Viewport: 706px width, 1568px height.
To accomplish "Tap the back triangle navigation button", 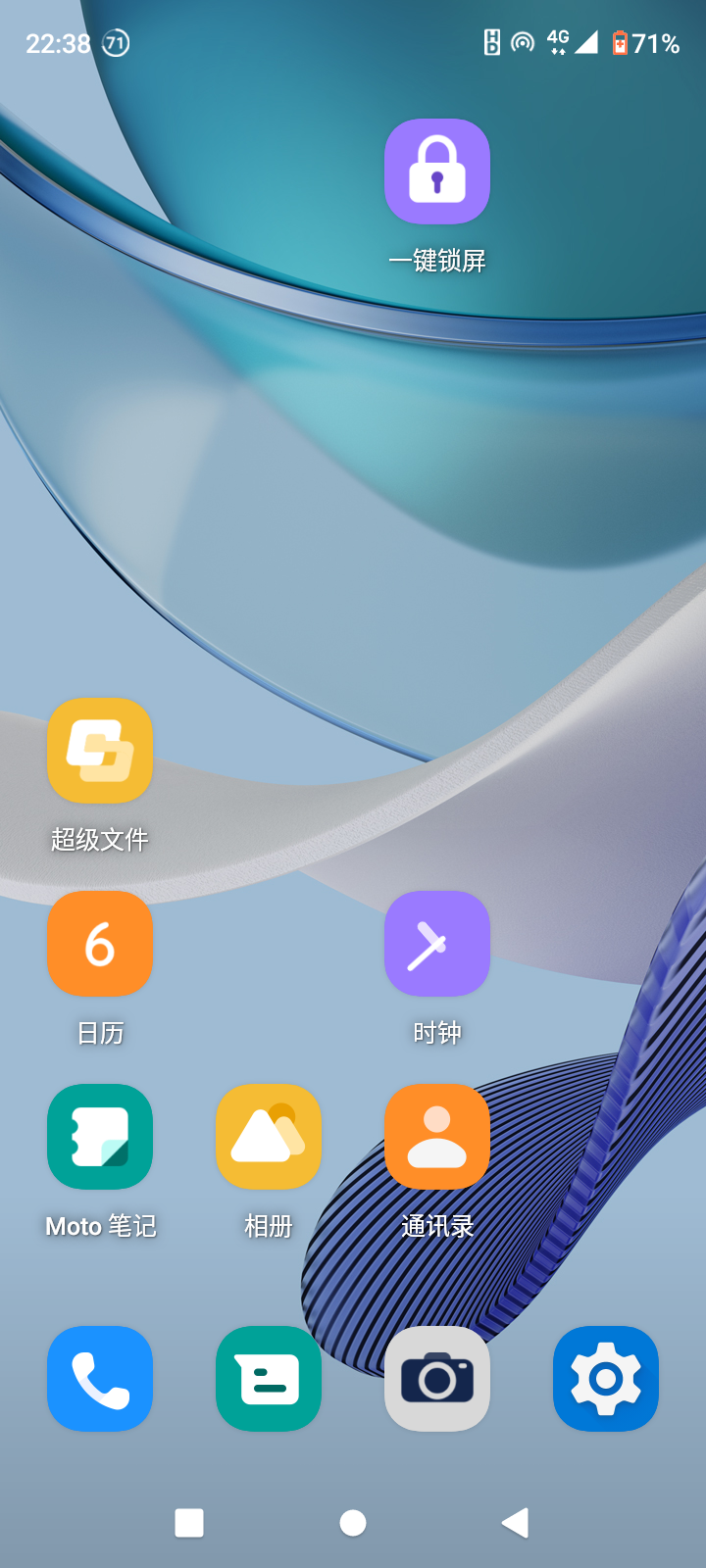I will click(x=516, y=1523).
